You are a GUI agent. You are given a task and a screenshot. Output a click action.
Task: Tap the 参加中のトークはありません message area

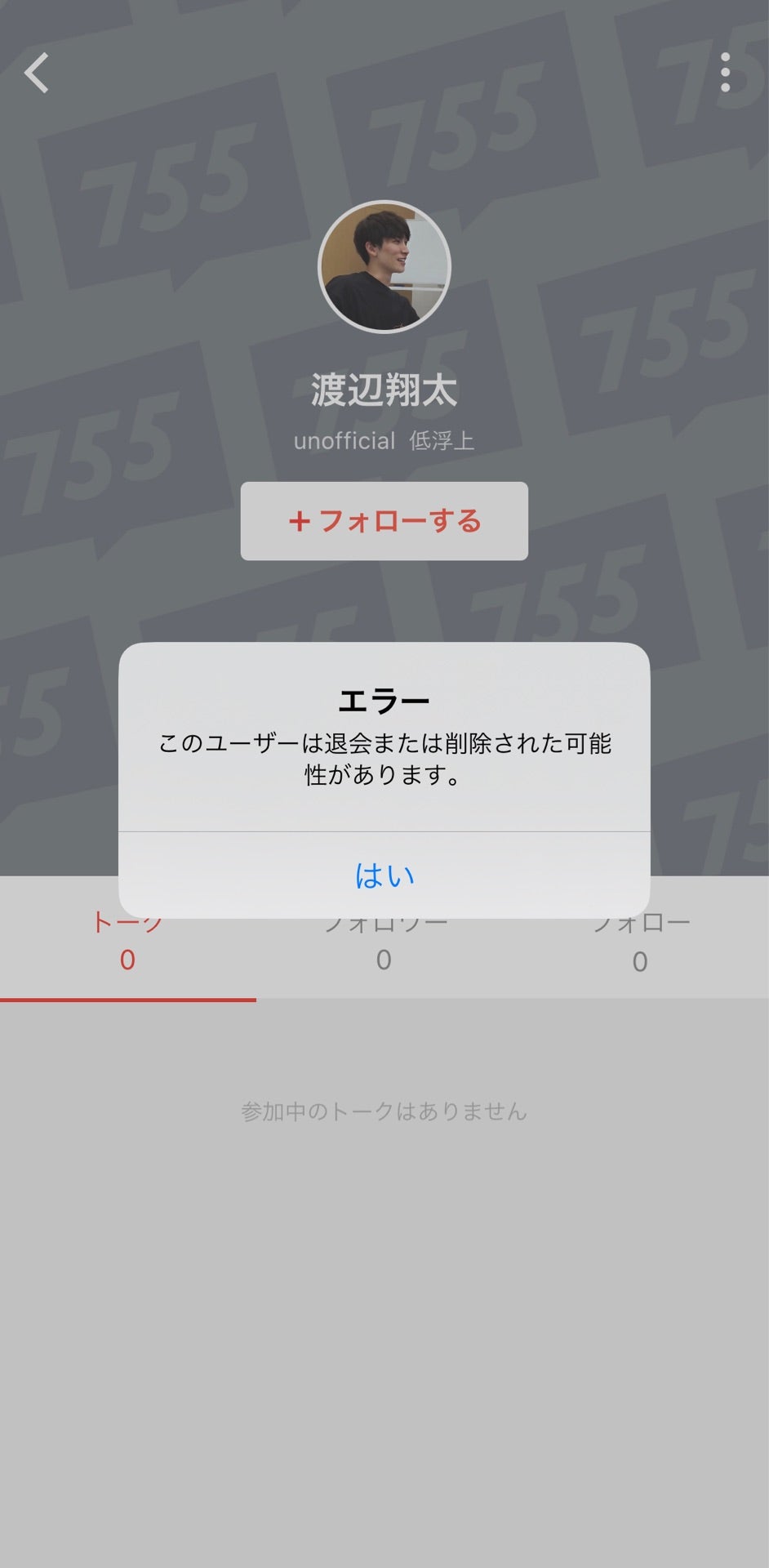point(384,1111)
